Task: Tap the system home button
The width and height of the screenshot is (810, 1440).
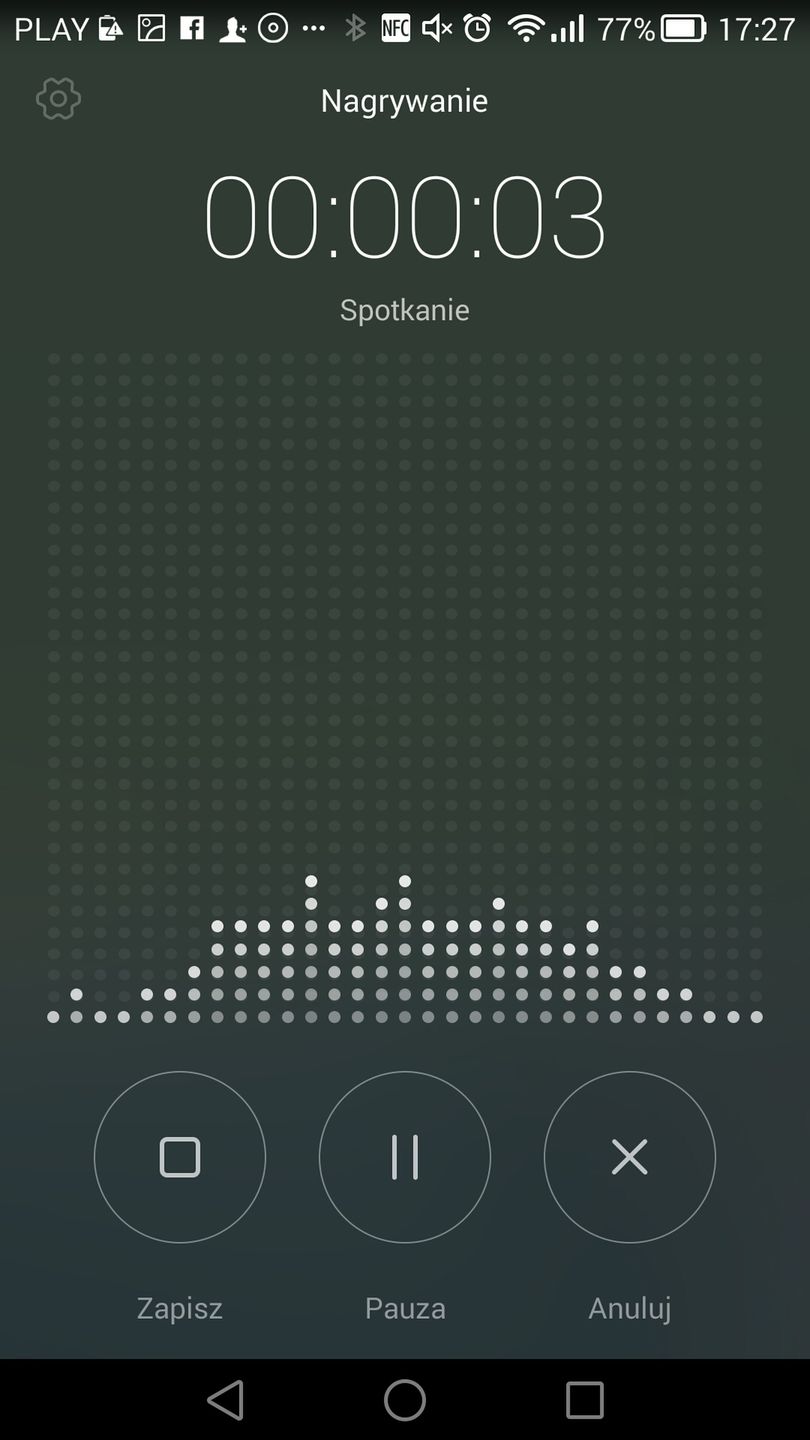Action: [405, 1400]
